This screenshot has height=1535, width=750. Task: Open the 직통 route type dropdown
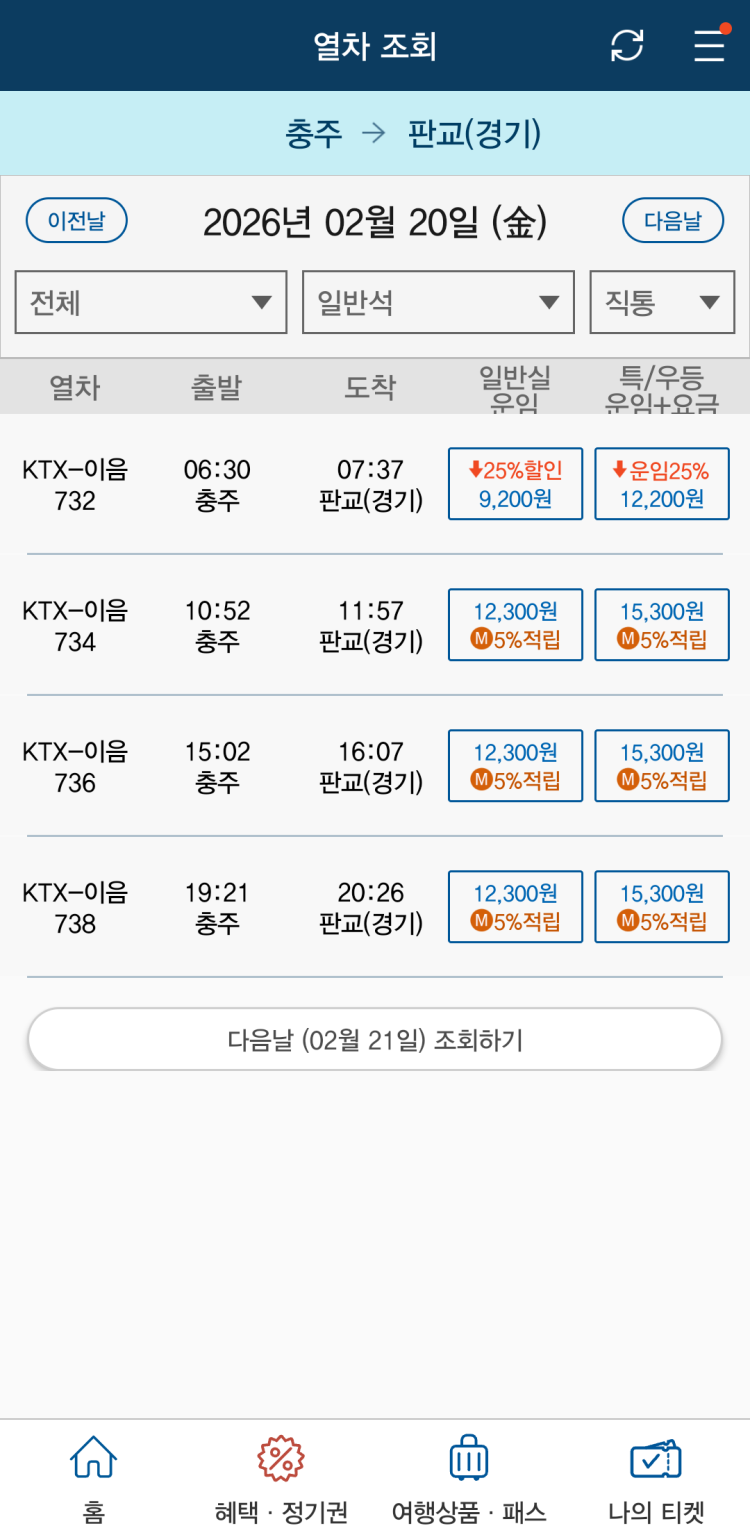pos(662,302)
